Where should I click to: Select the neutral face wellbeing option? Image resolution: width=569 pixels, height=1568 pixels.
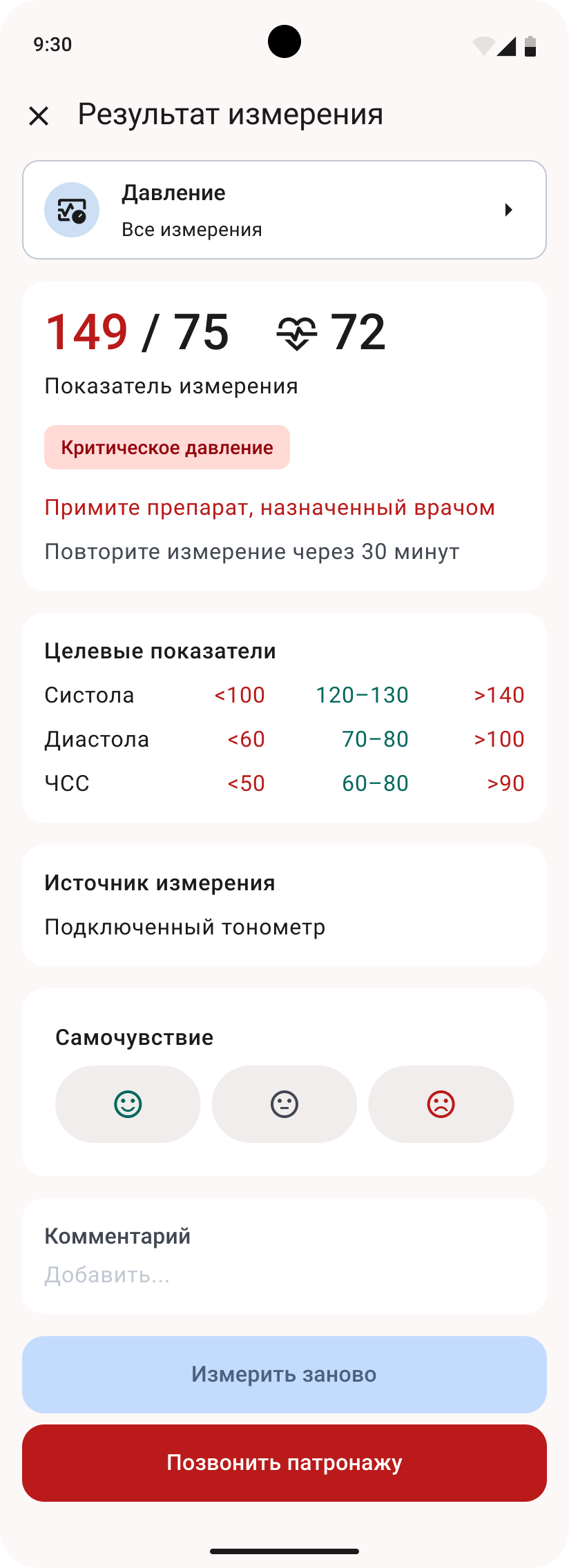click(284, 1104)
